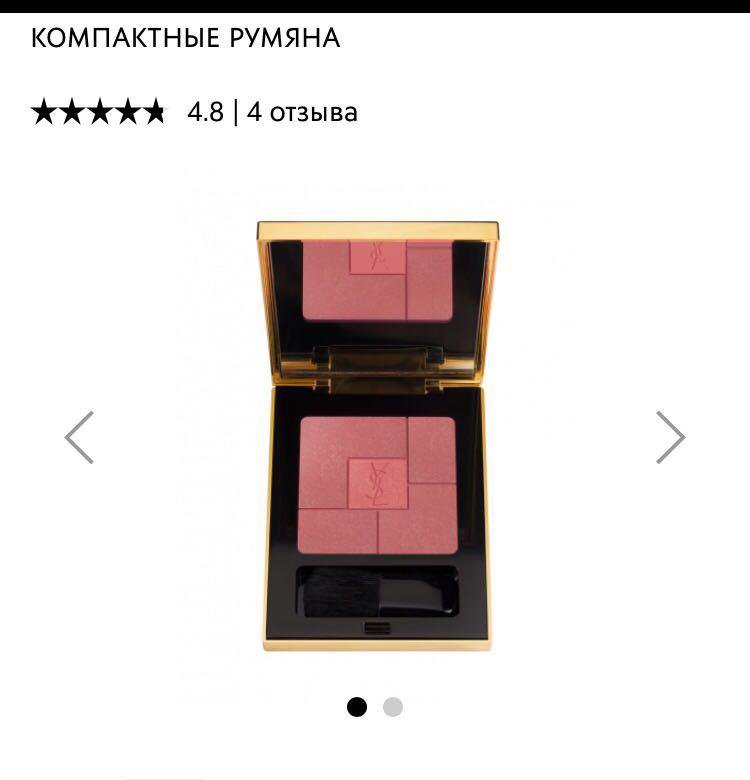The image size is (750, 780).
Task: Go to the previous product photo
Action: [79, 437]
